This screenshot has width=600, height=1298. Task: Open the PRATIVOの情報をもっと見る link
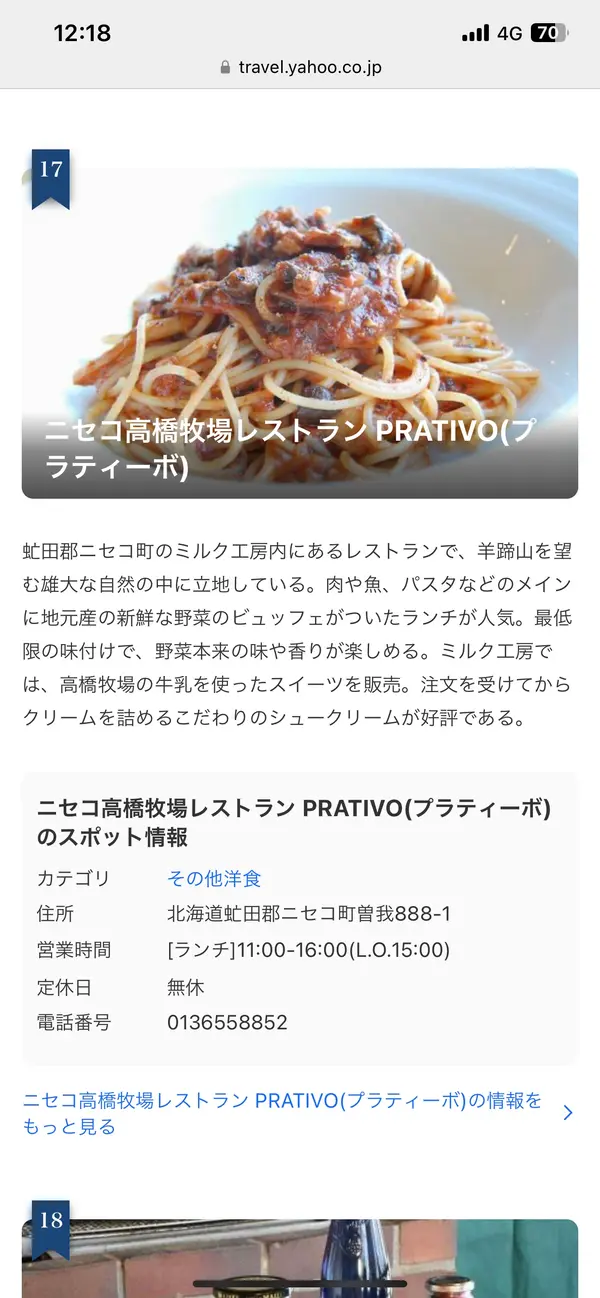tap(282, 1113)
